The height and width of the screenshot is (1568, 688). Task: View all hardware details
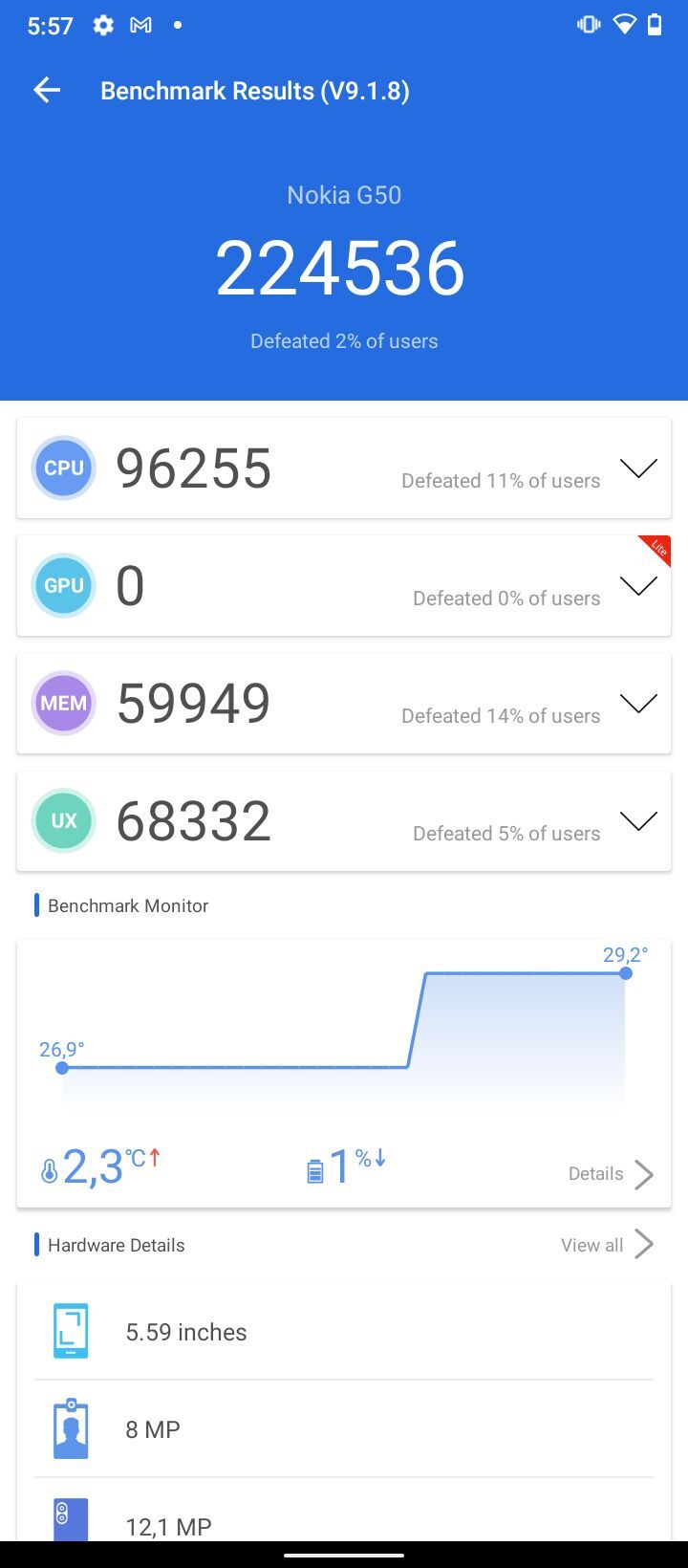607,1245
